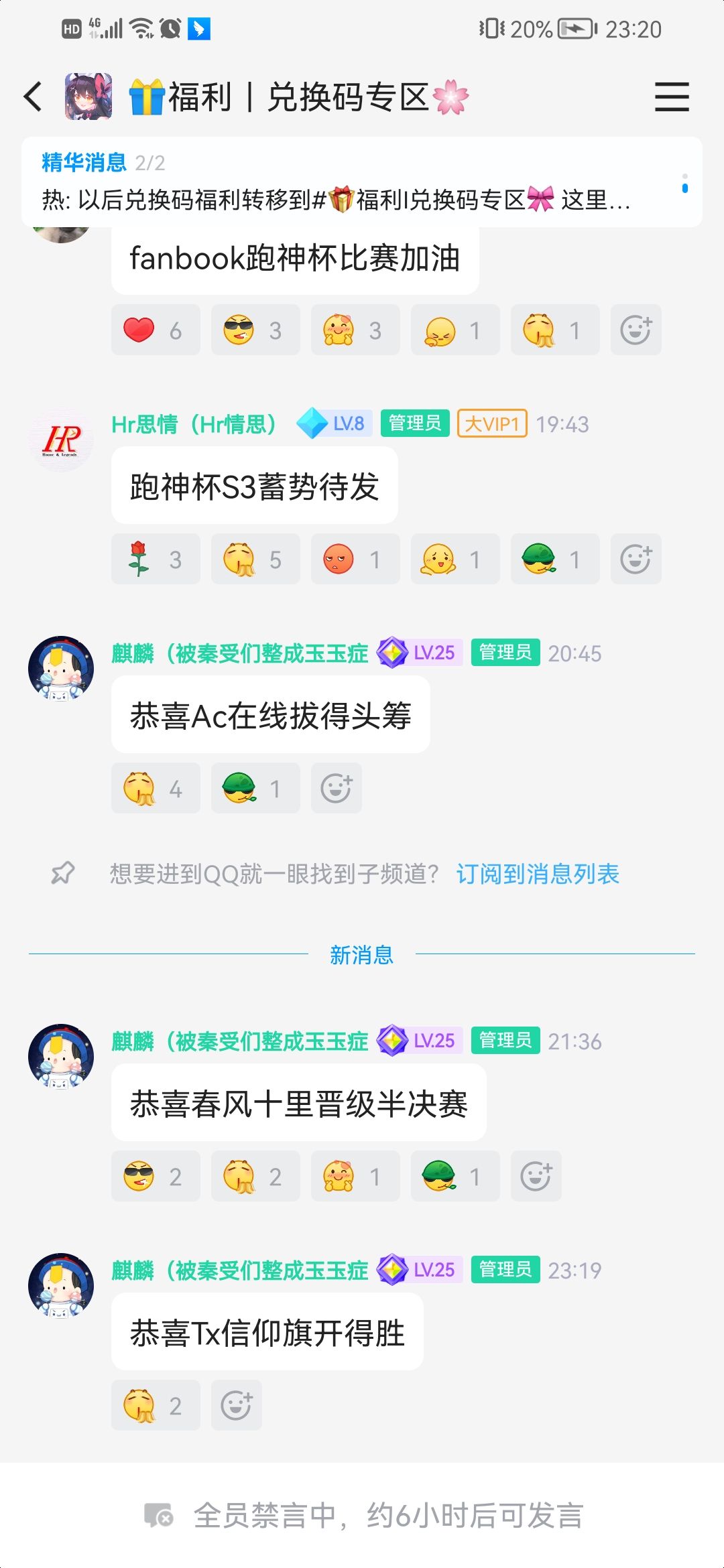Add reaction under 恭喜Tx信仰旗开得胜 message
The height and width of the screenshot is (1568, 724).
[x=236, y=1405]
